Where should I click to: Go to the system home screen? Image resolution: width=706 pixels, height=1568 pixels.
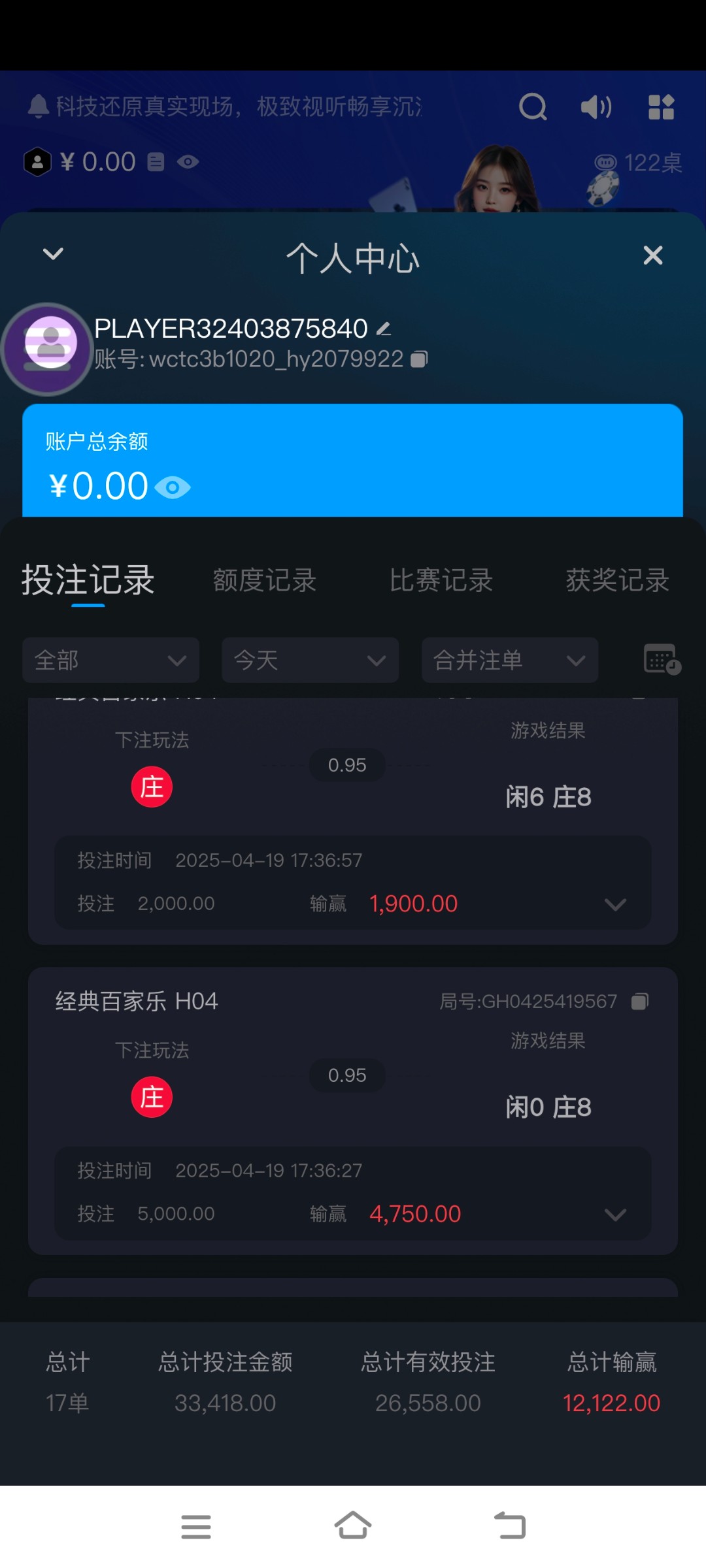coord(353,1526)
